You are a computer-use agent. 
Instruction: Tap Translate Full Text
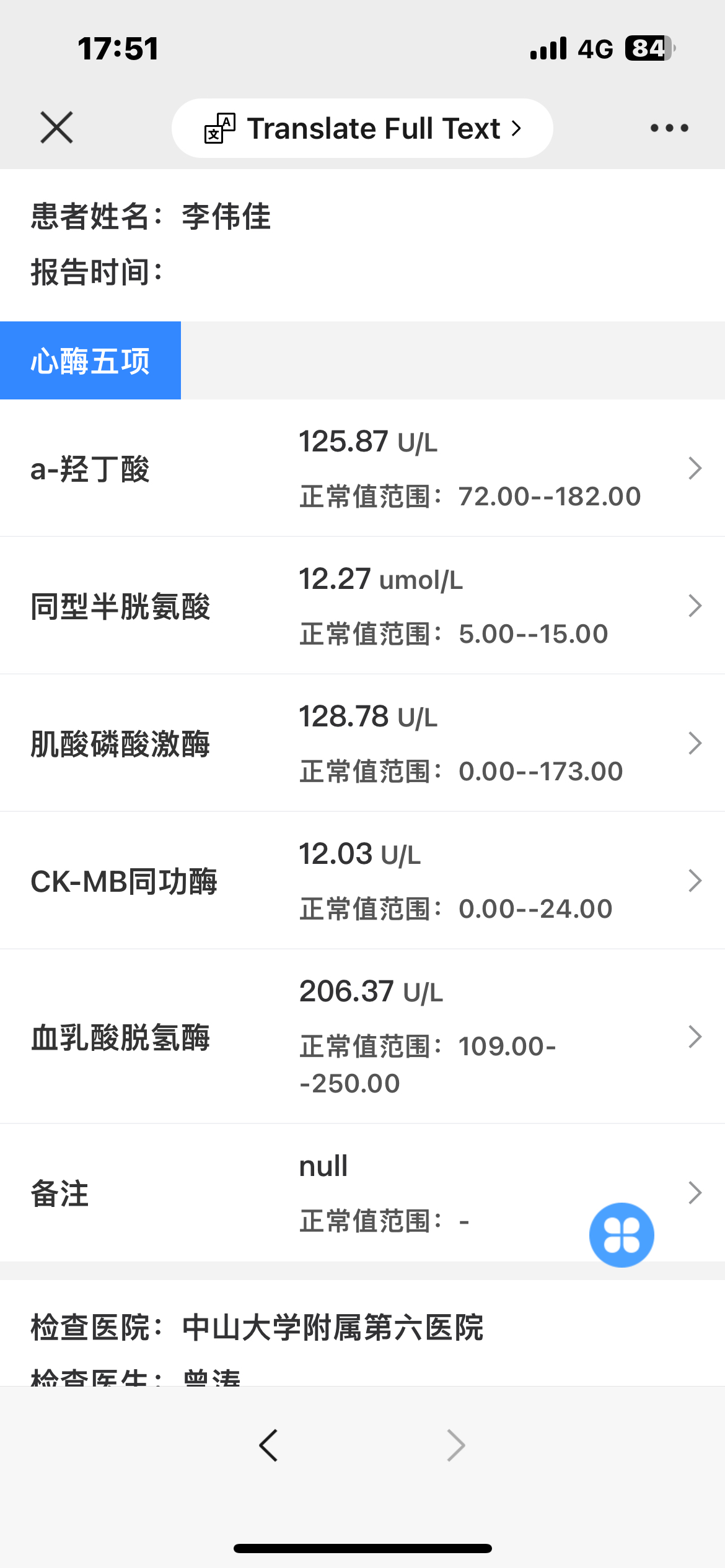point(362,128)
